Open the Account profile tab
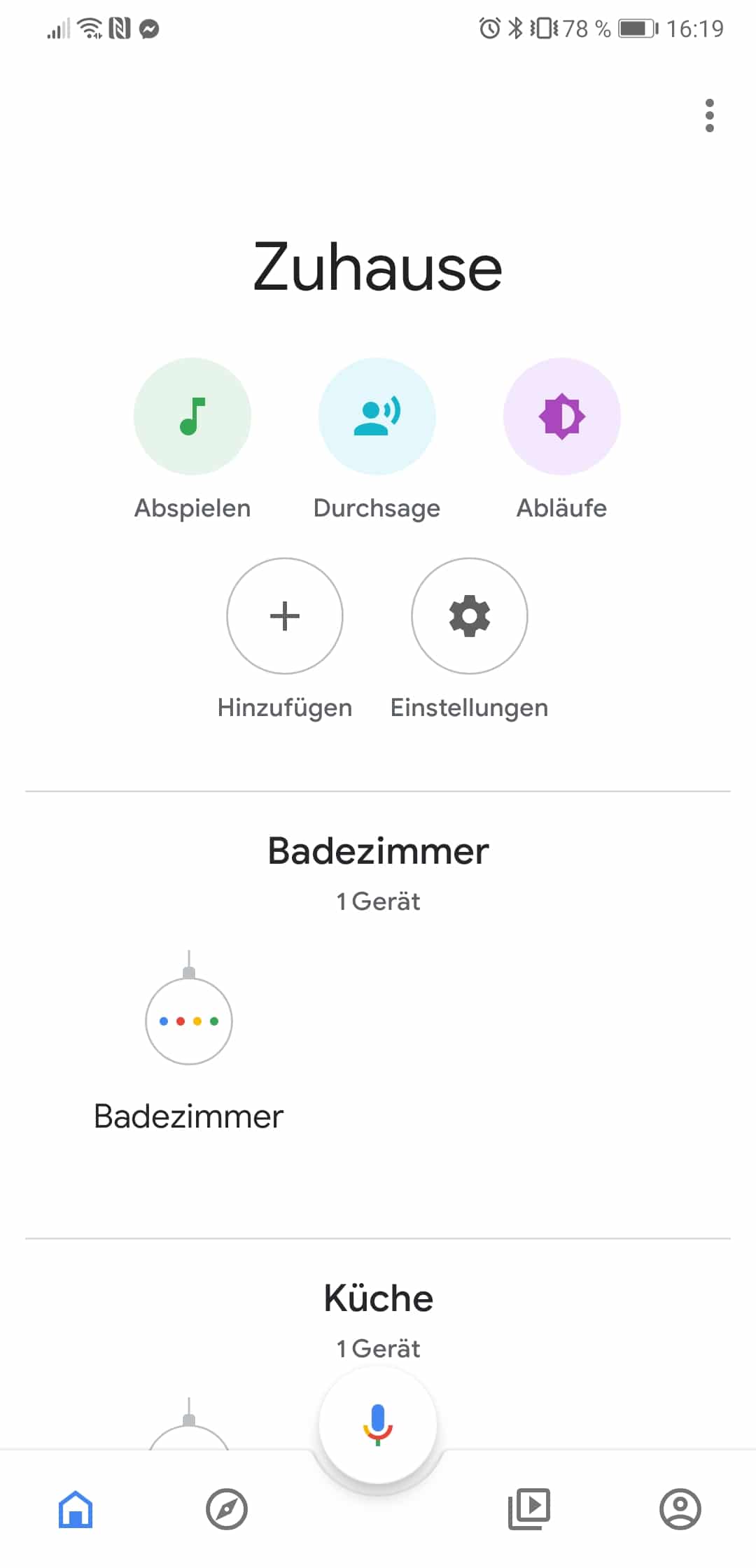The image size is (756, 1568). 680,1509
